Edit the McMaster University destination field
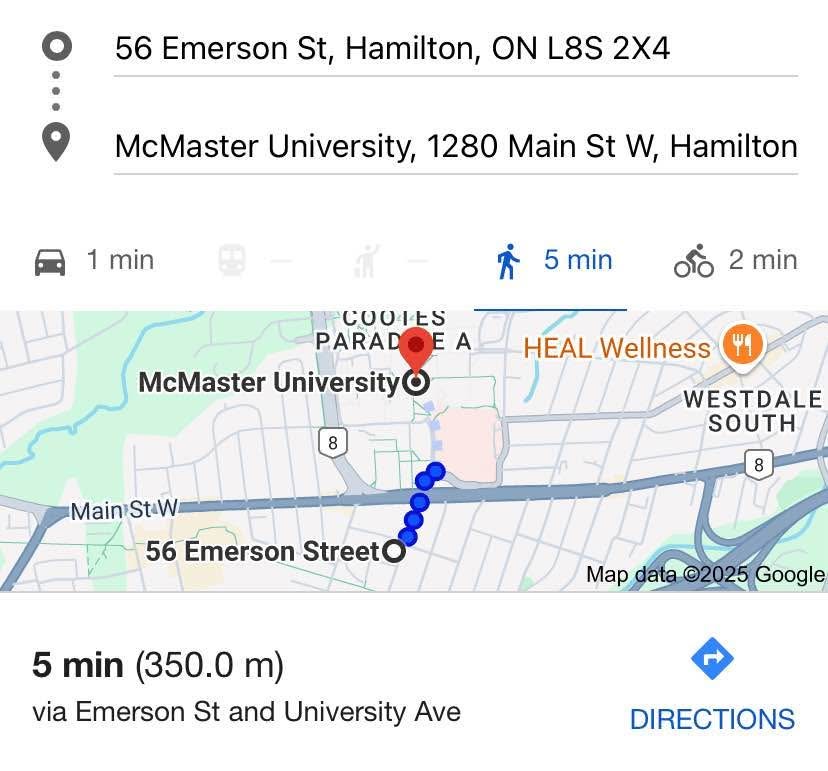The width and height of the screenshot is (828, 771). tap(455, 147)
